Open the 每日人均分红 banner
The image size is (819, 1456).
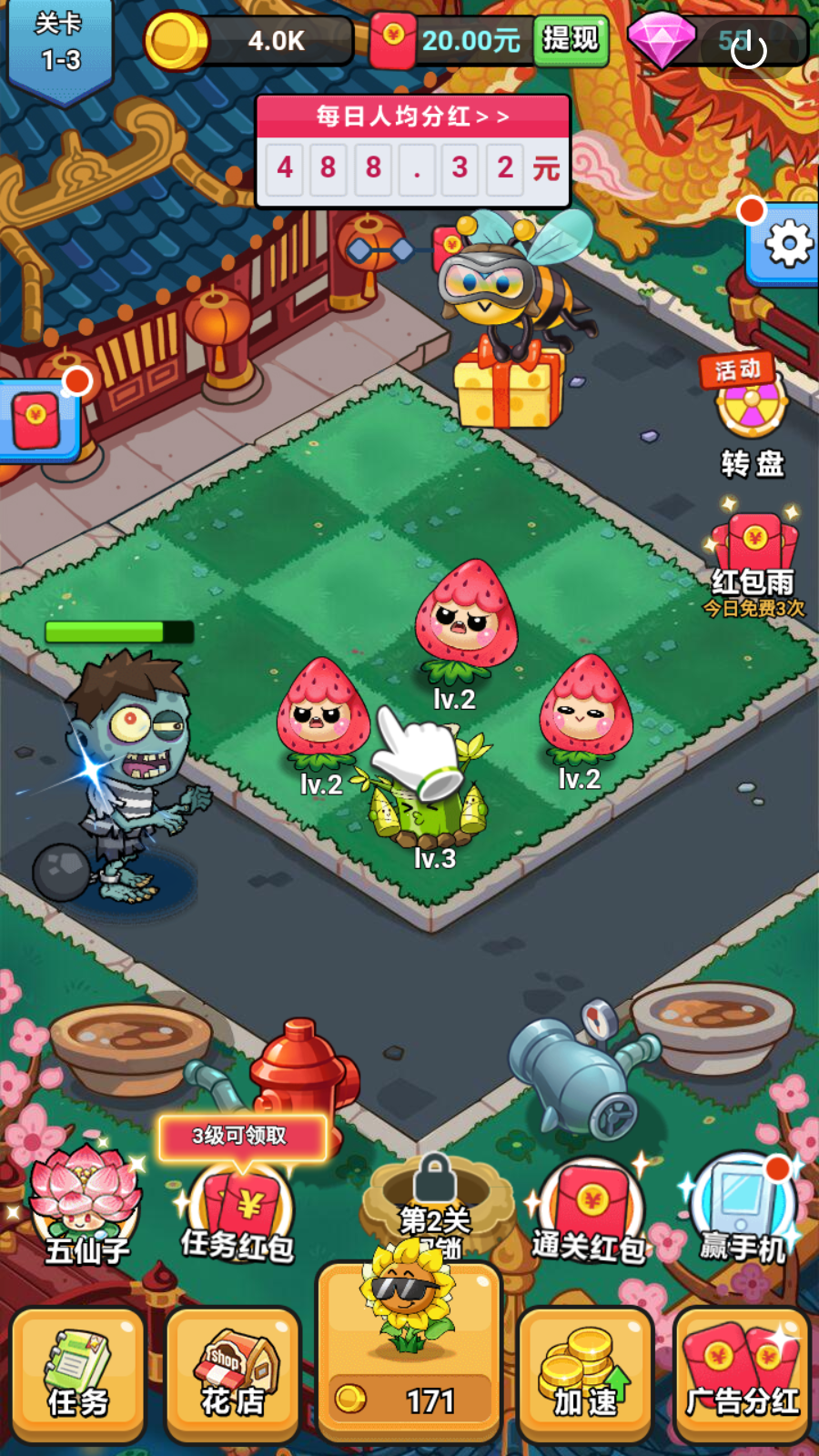(x=413, y=116)
